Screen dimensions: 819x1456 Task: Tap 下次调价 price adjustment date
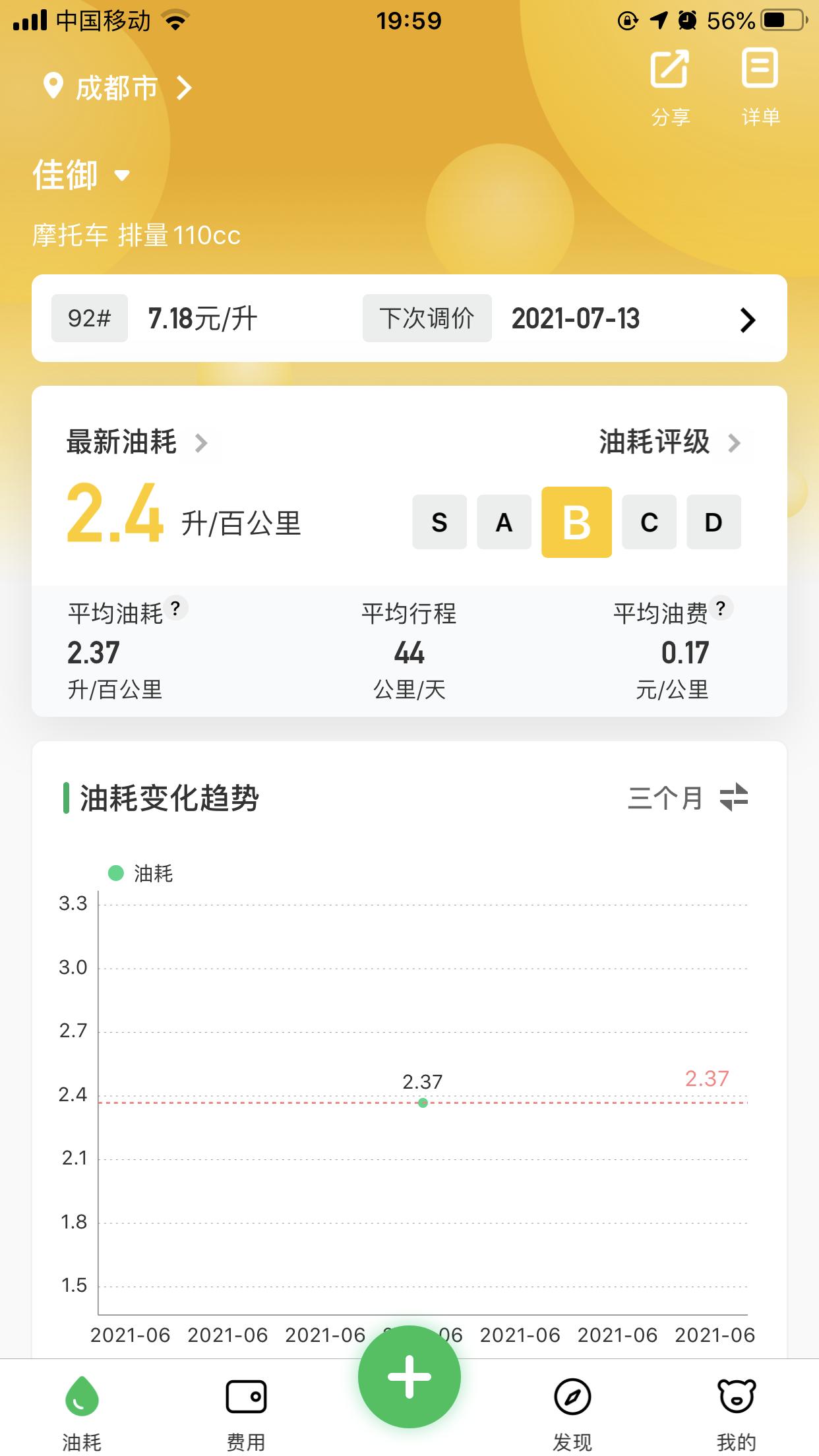point(426,318)
